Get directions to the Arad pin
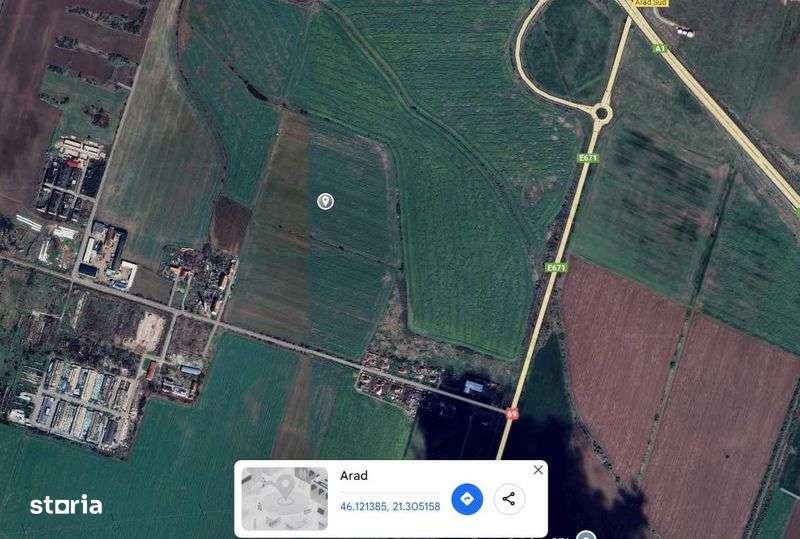Screen dimensions: 800x539 (x=467, y=498)
